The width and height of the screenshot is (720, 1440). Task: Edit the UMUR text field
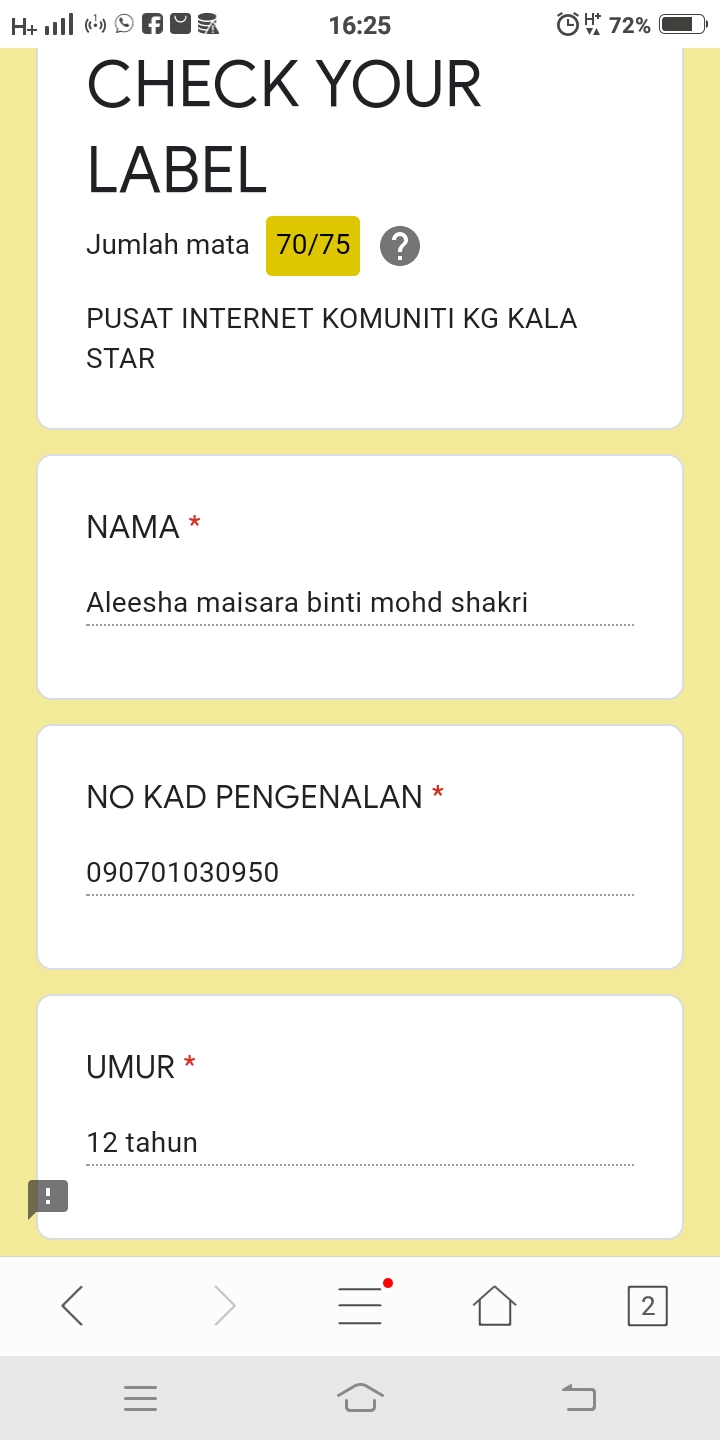click(360, 1143)
